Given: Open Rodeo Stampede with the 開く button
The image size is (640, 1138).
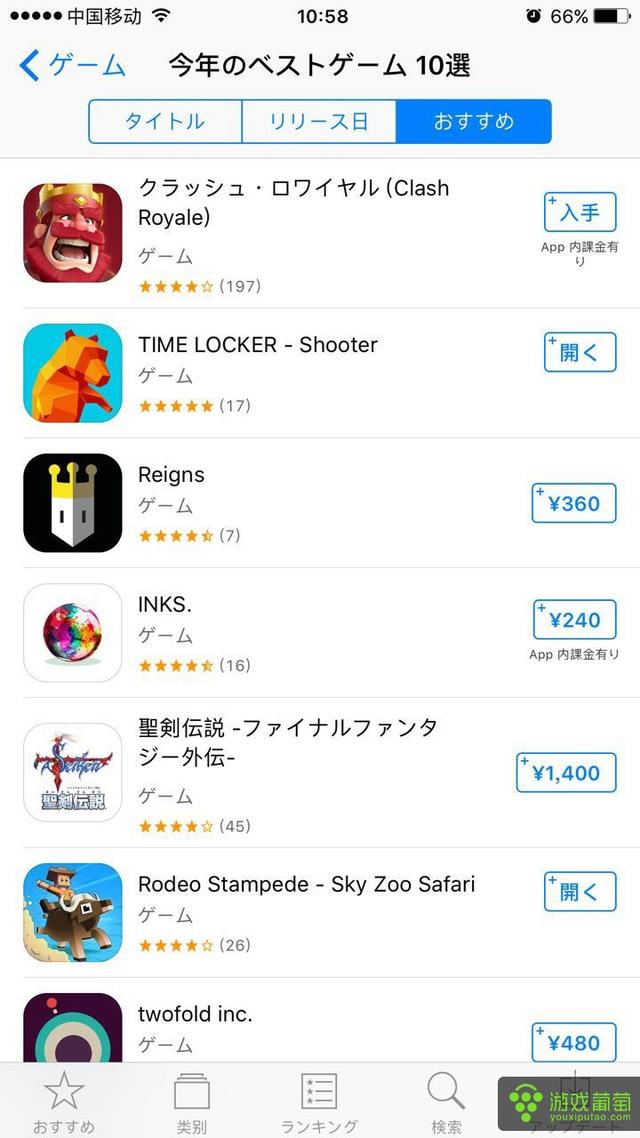Looking at the screenshot, I should (x=580, y=892).
